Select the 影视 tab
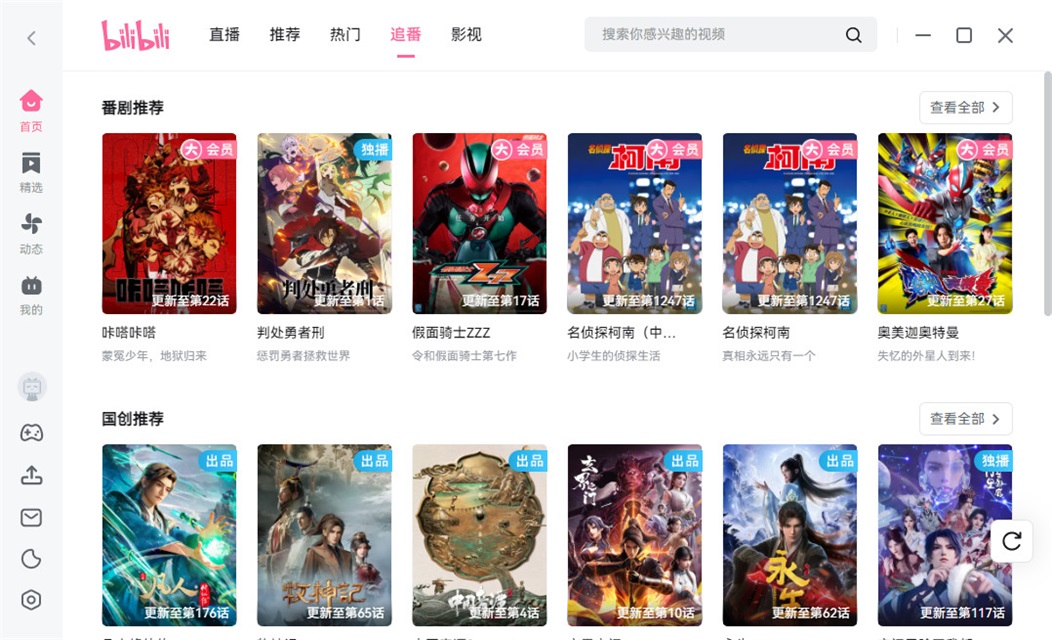Image resolution: width=1052 pixels, height=640 pixels. tap(466, 34)
